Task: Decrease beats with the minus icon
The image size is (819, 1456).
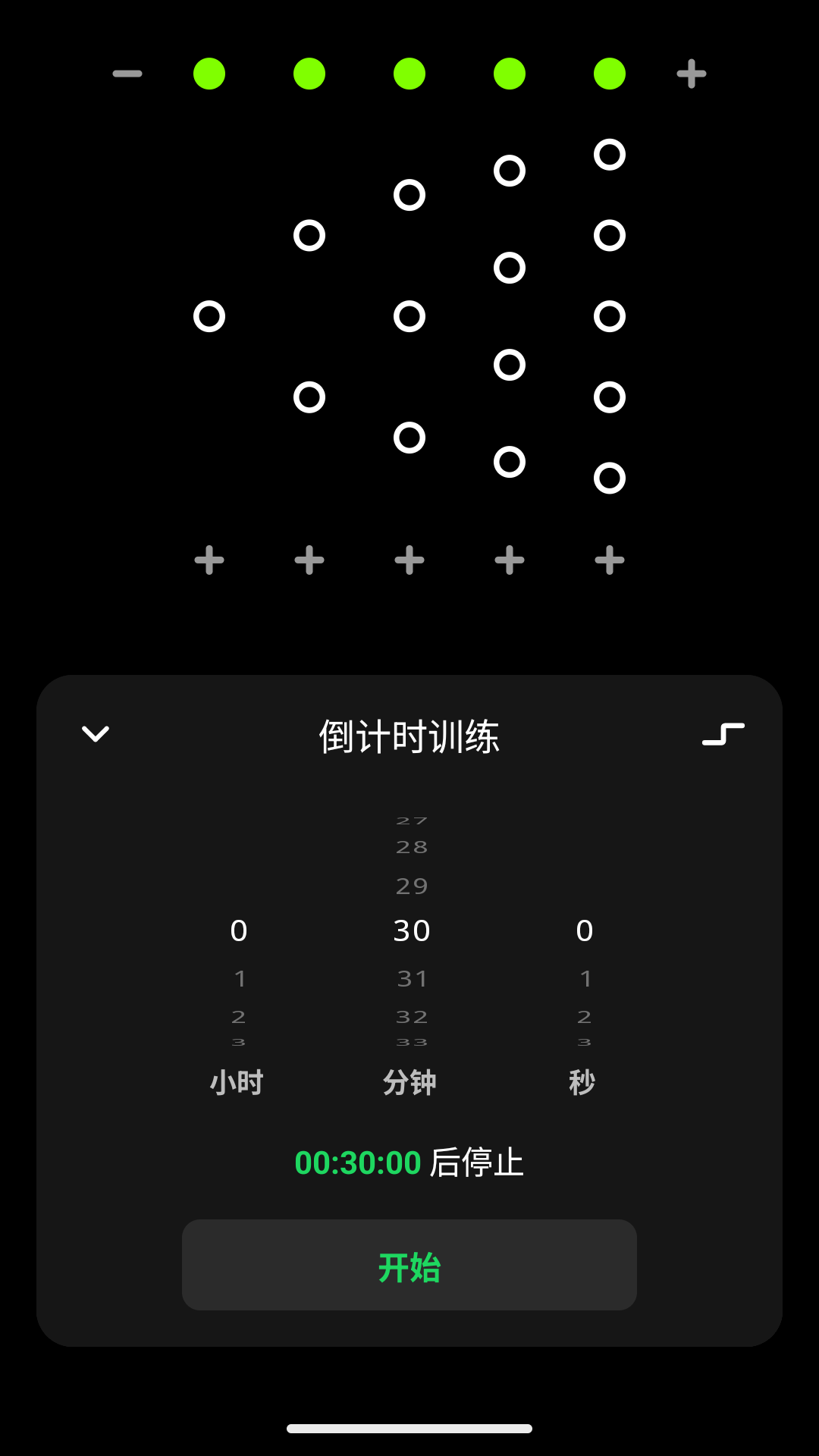Action: [x=126, y=73]
